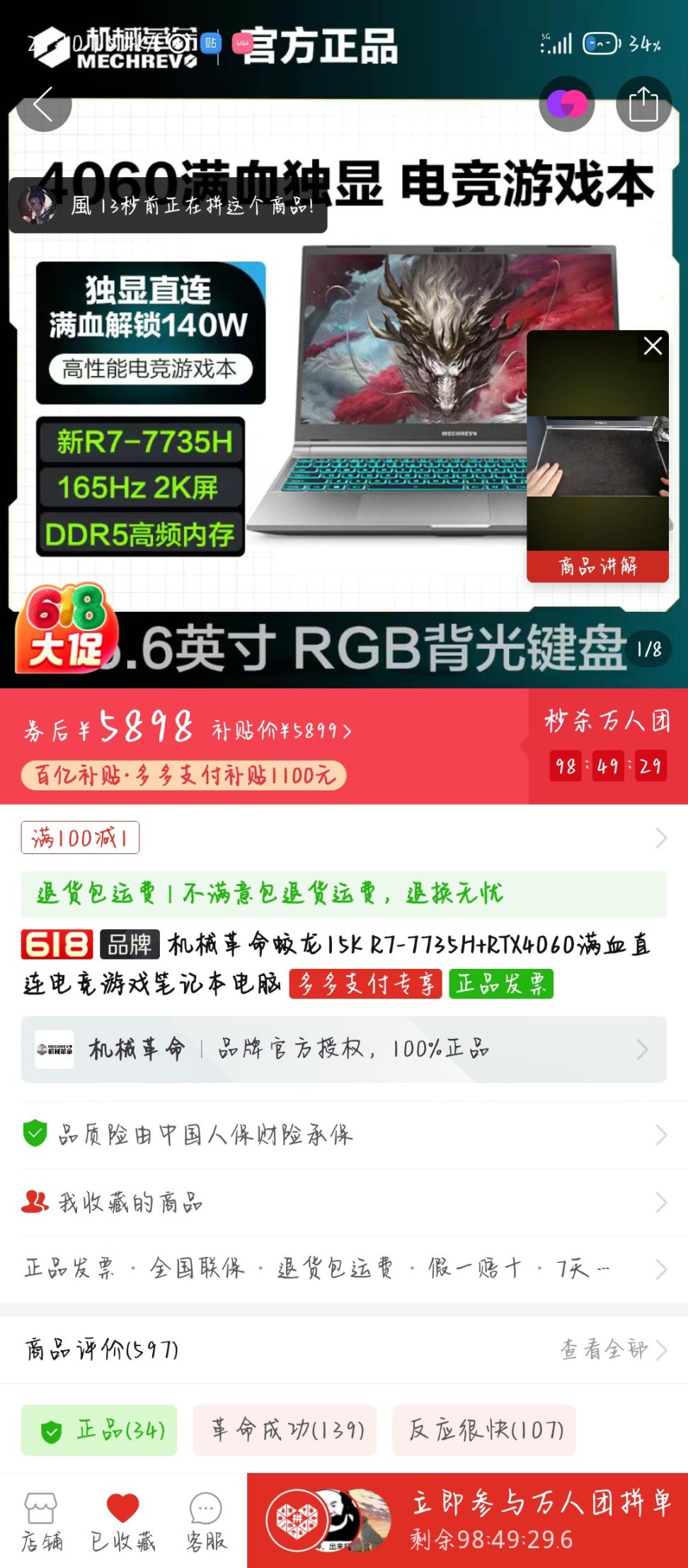Filter reviews by 反应很快(107)
This screenshot has height=1568, width=688.
click(x=484, y=1430)
